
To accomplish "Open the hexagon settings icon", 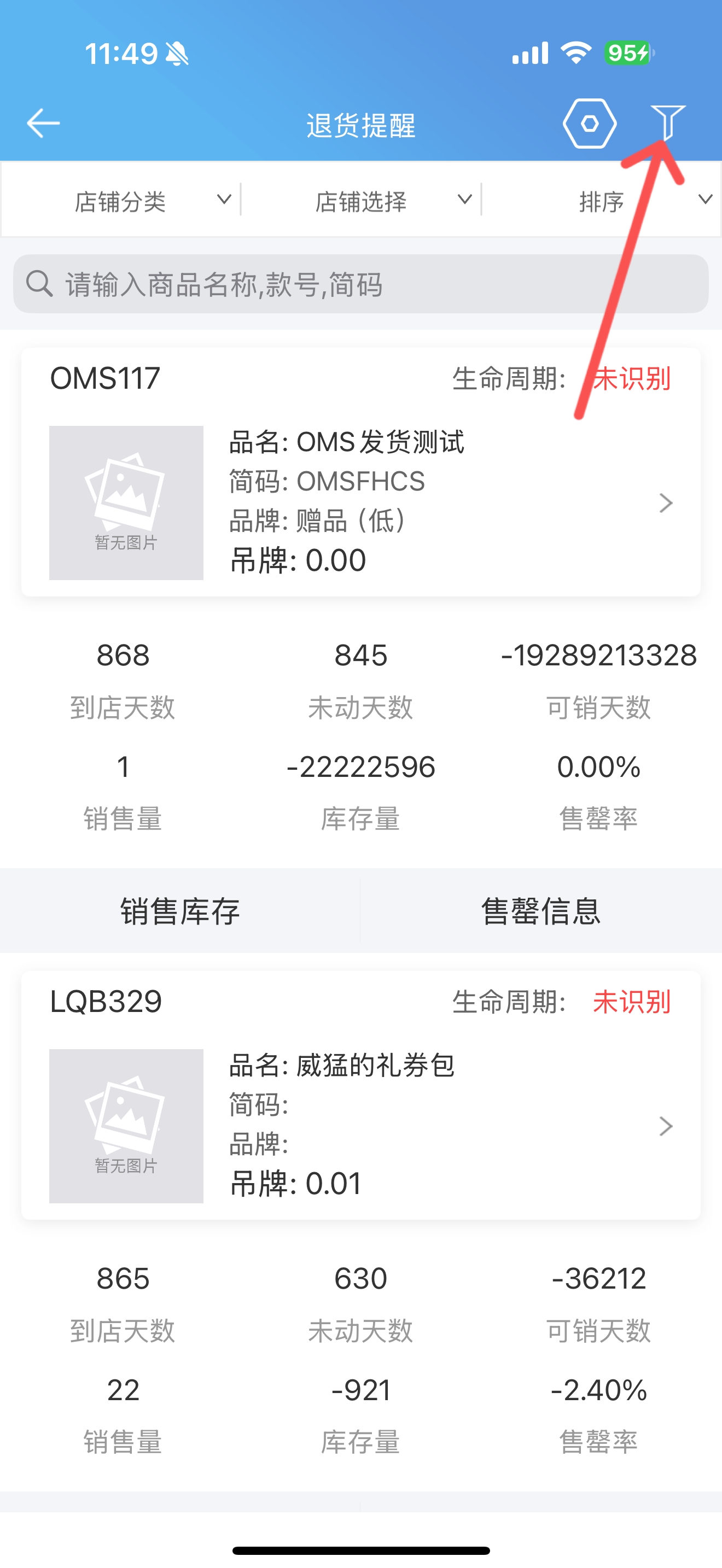I will tap(589, 124).
